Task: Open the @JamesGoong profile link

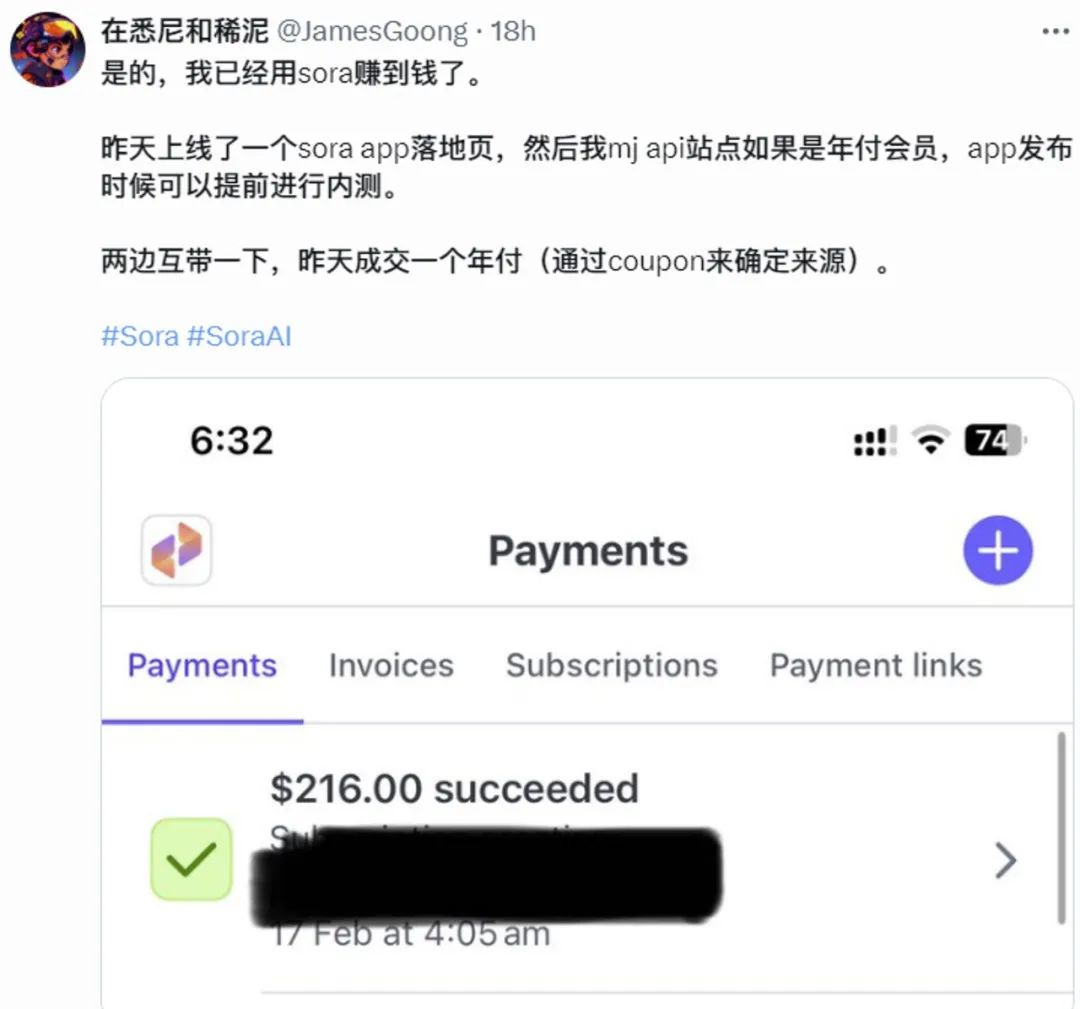Action: point(371,32)
